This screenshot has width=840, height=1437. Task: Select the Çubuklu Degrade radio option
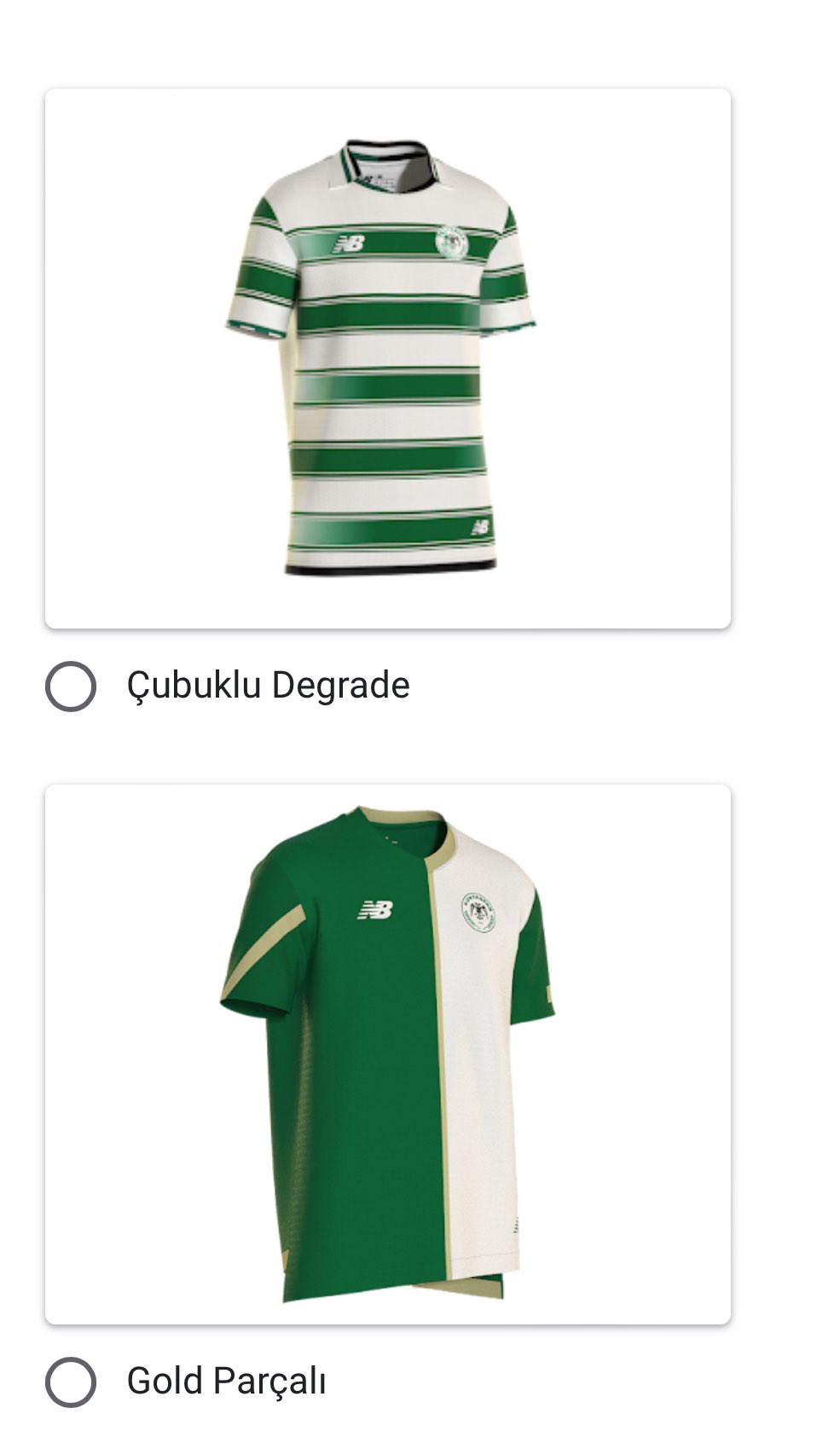[x=71, y=686]
